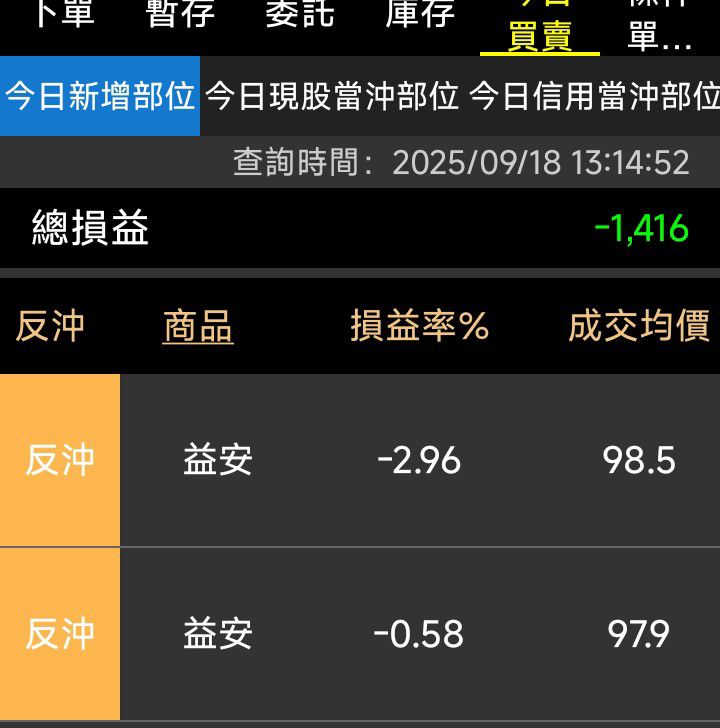This screenshot has height=728, width=720.
Task: Sort by the 商品 column header
Action: 198,326
